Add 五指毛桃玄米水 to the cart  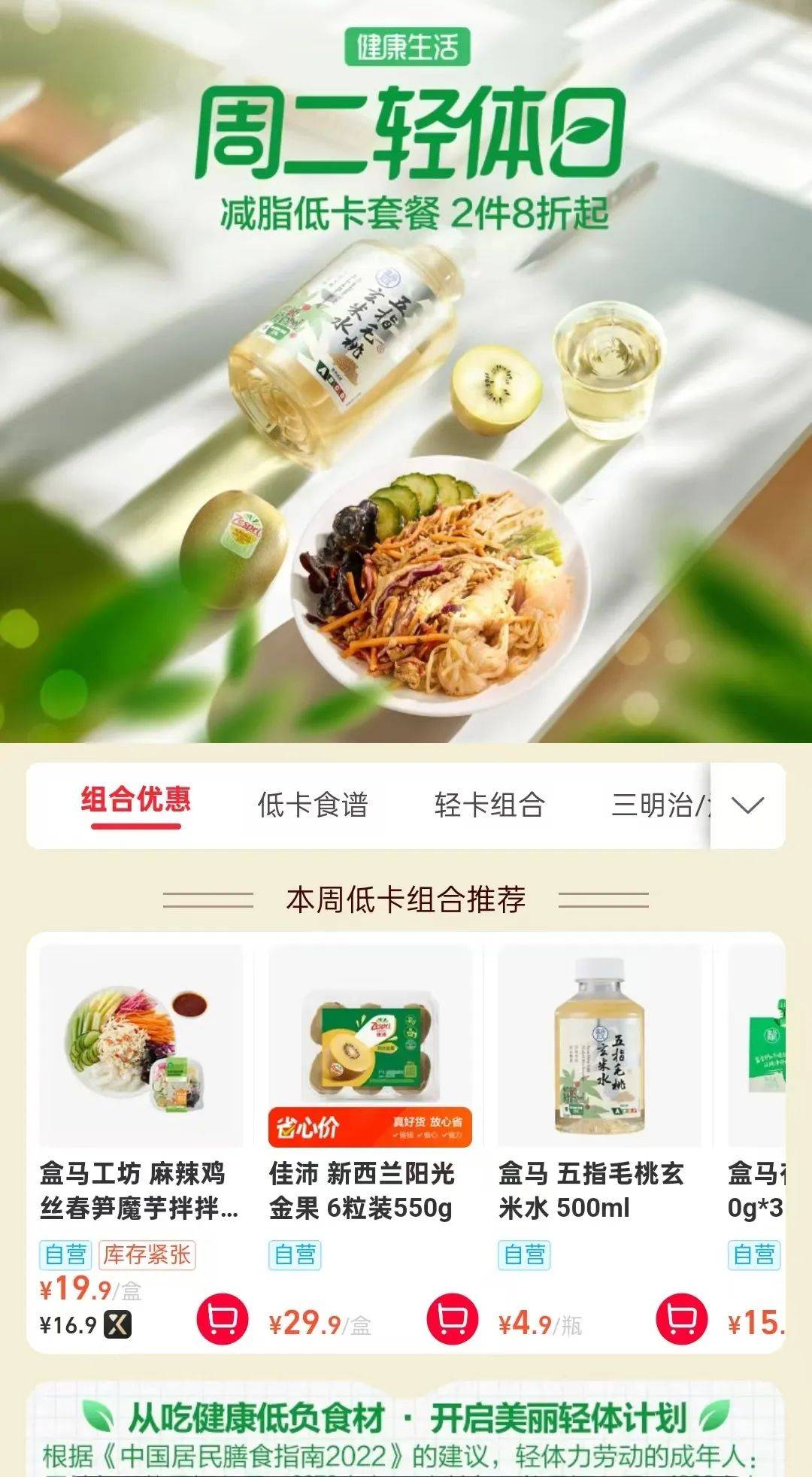[681, 1318]
